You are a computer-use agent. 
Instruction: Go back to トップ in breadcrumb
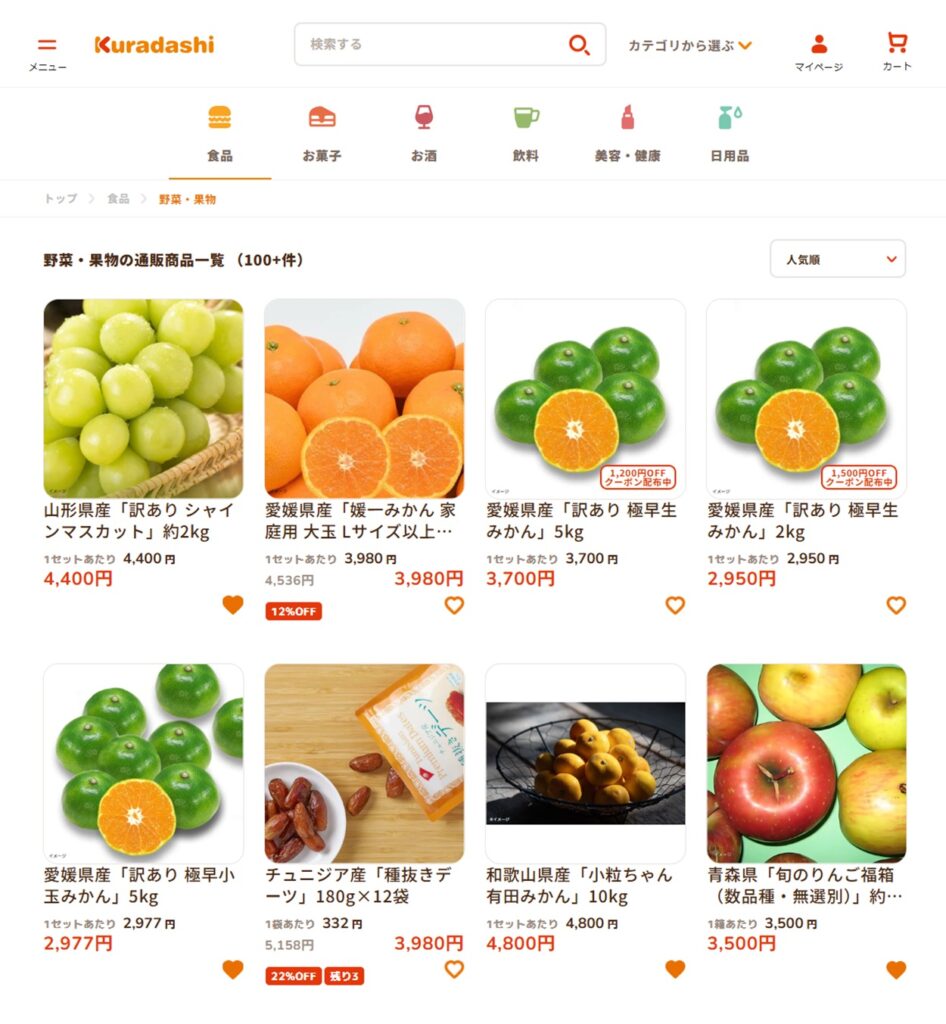(x=60, y=199)
